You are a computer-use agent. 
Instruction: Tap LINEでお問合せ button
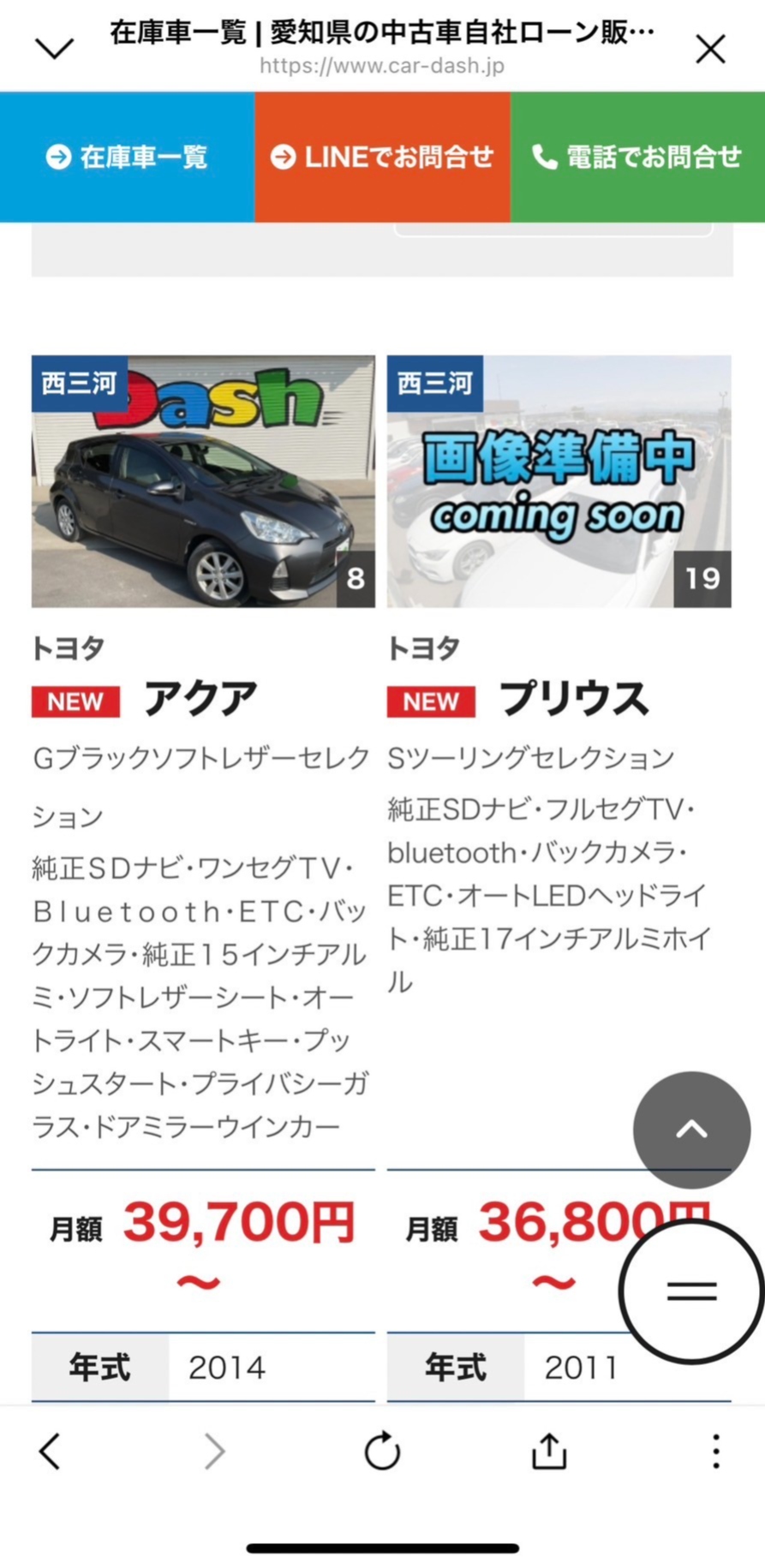(382, 157)
